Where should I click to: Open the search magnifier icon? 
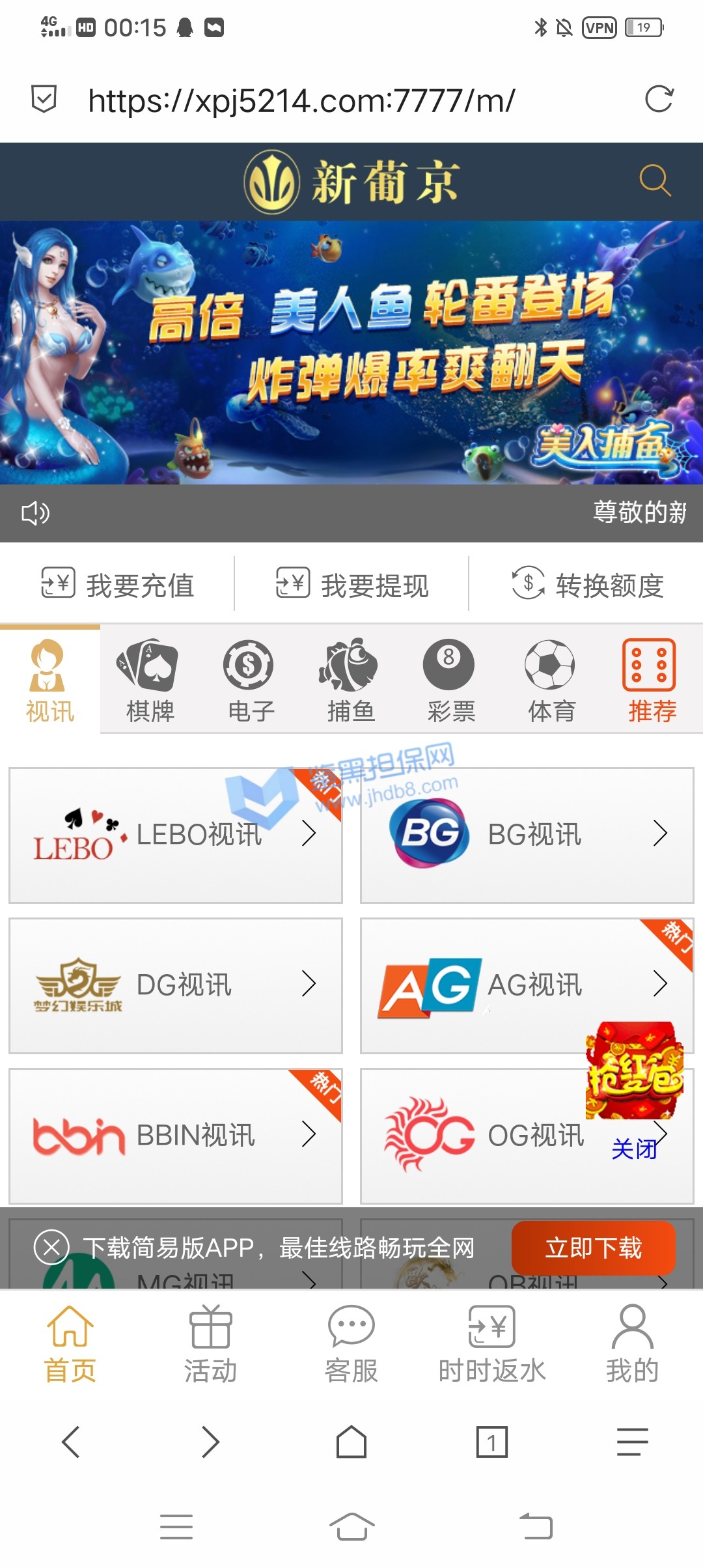[655, 180]
